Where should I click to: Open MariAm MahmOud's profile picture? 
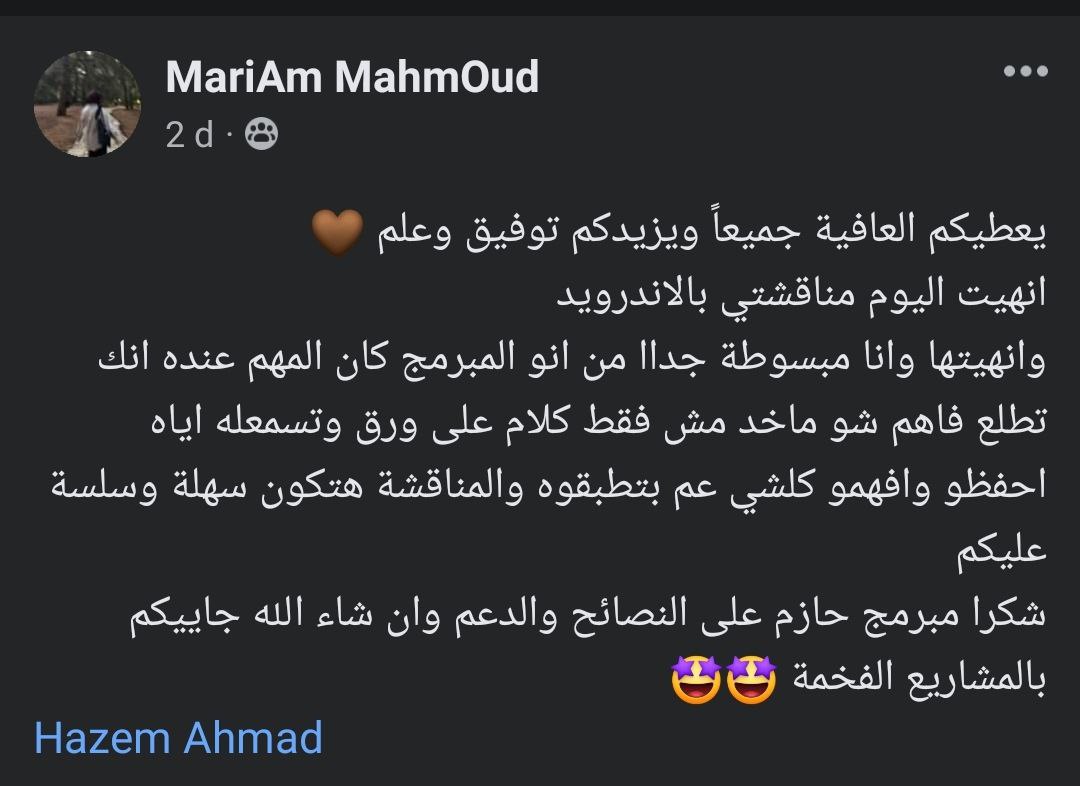click(88, 106)
